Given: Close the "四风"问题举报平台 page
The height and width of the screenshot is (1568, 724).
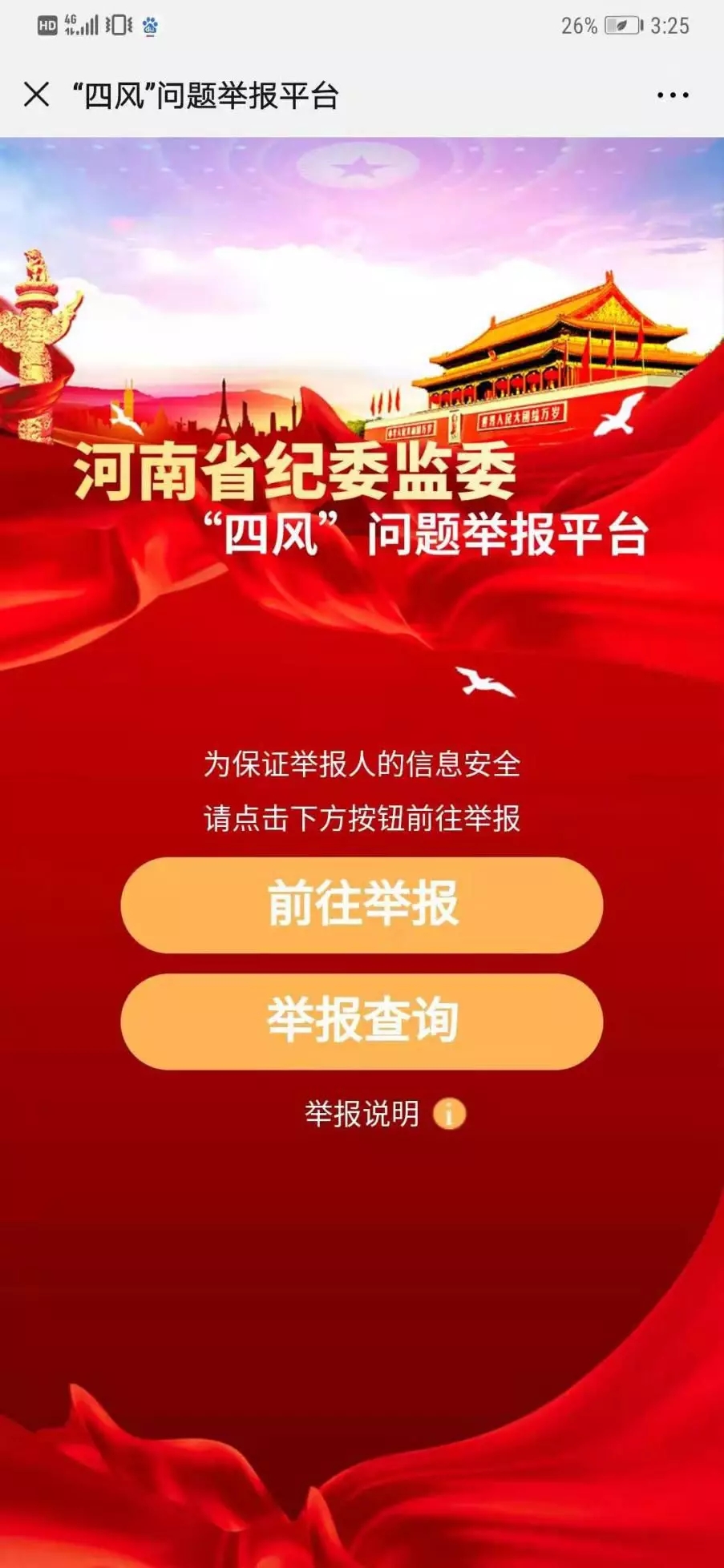Looking at the screenshot, I should coord(36,95).
